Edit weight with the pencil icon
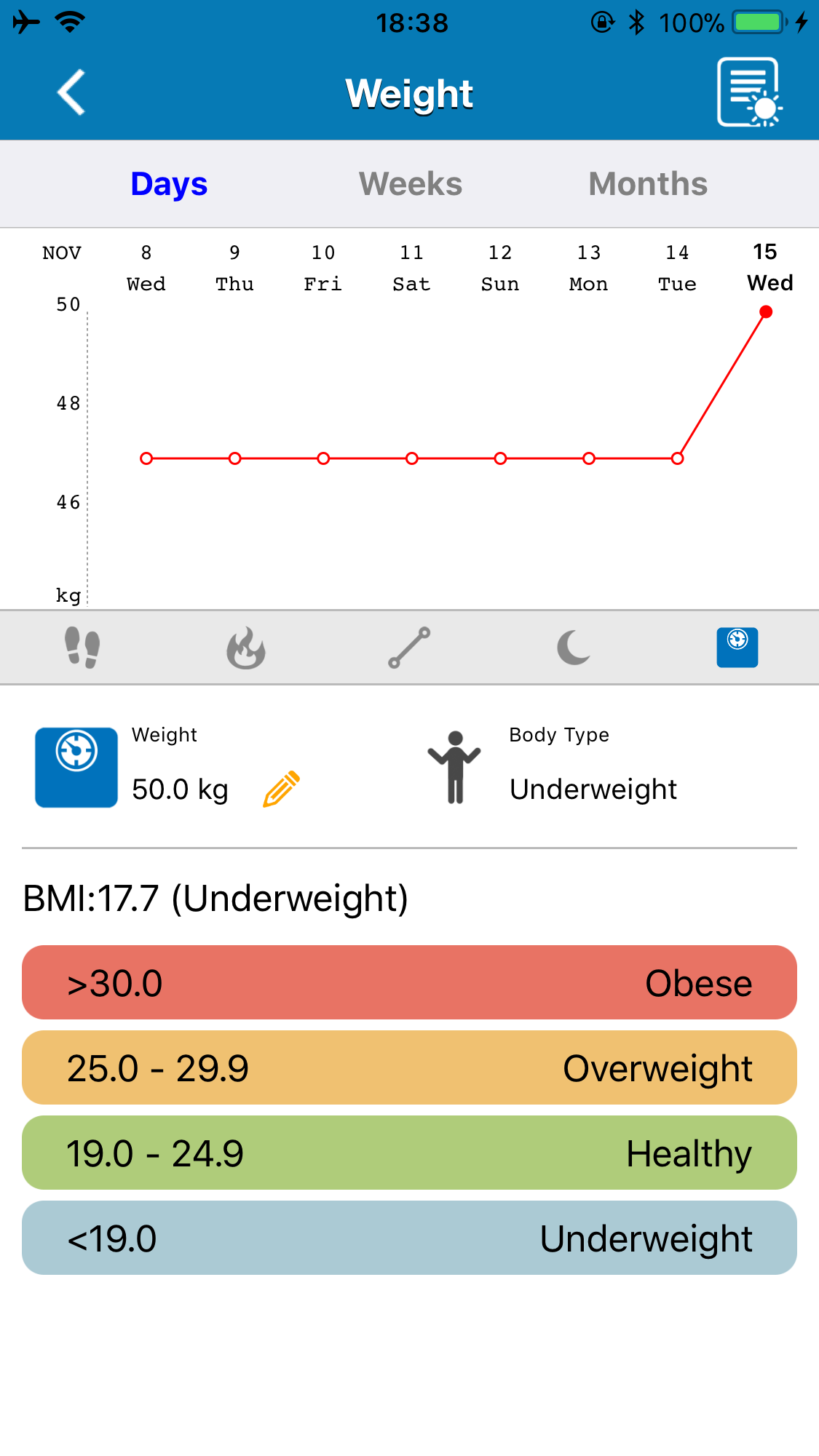The image size is (819, 1456). click(281, 789)
